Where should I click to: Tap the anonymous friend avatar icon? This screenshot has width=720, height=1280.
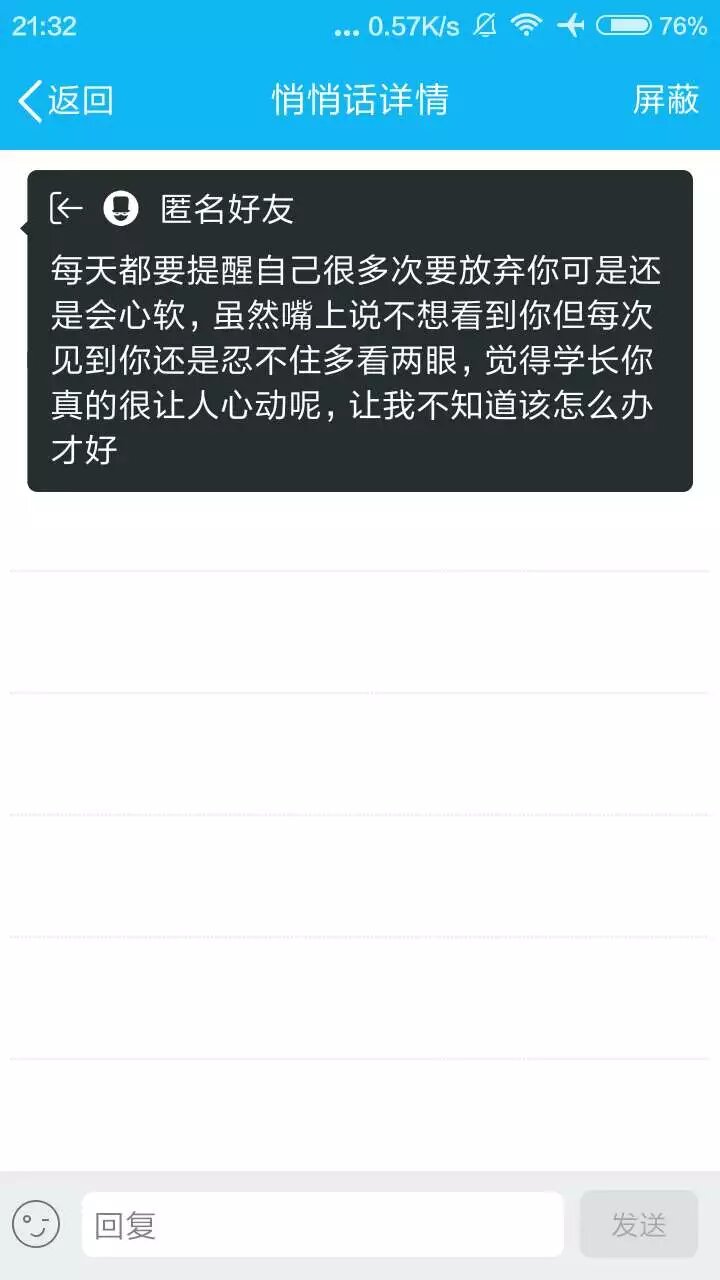point(121,208)
